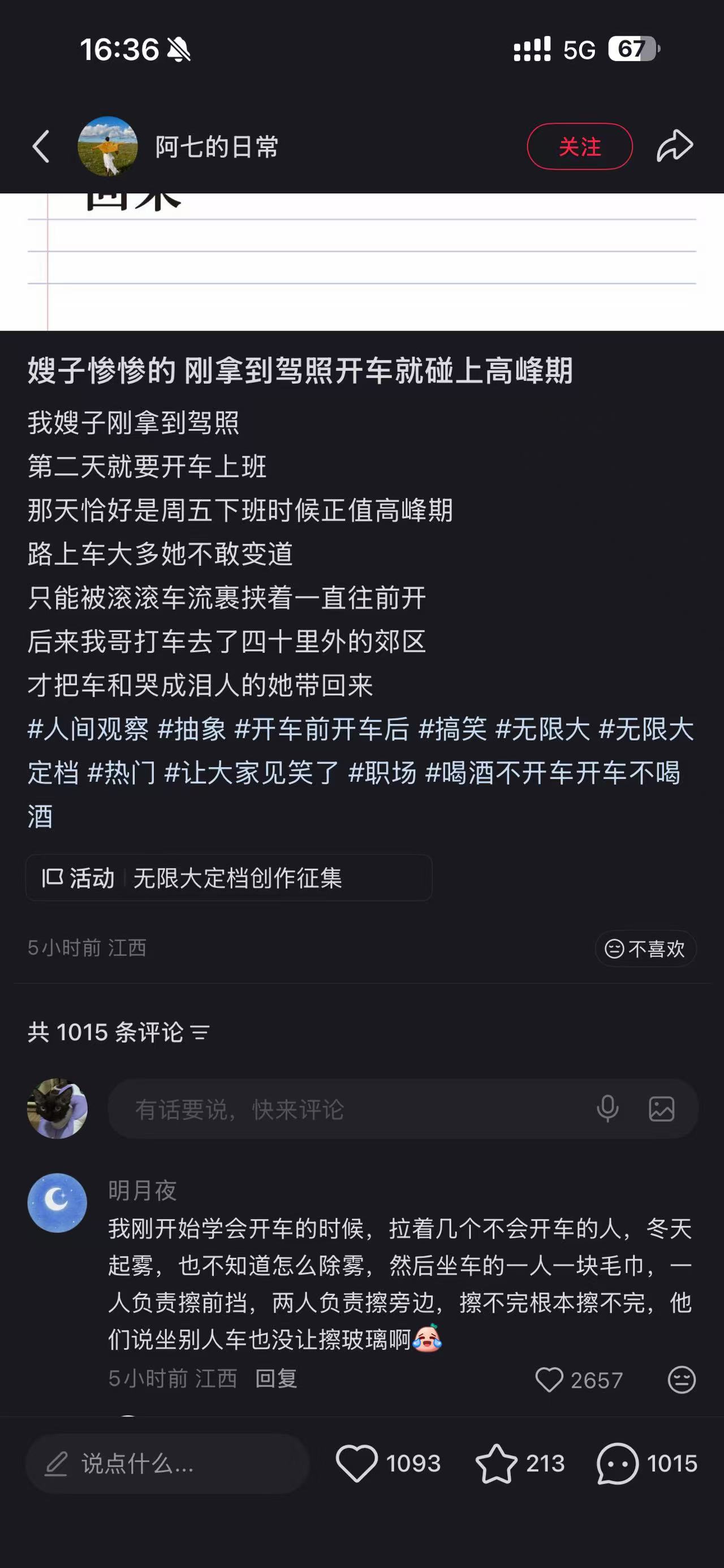Open the #人间观察 hashtag

(x=88, y=729)
